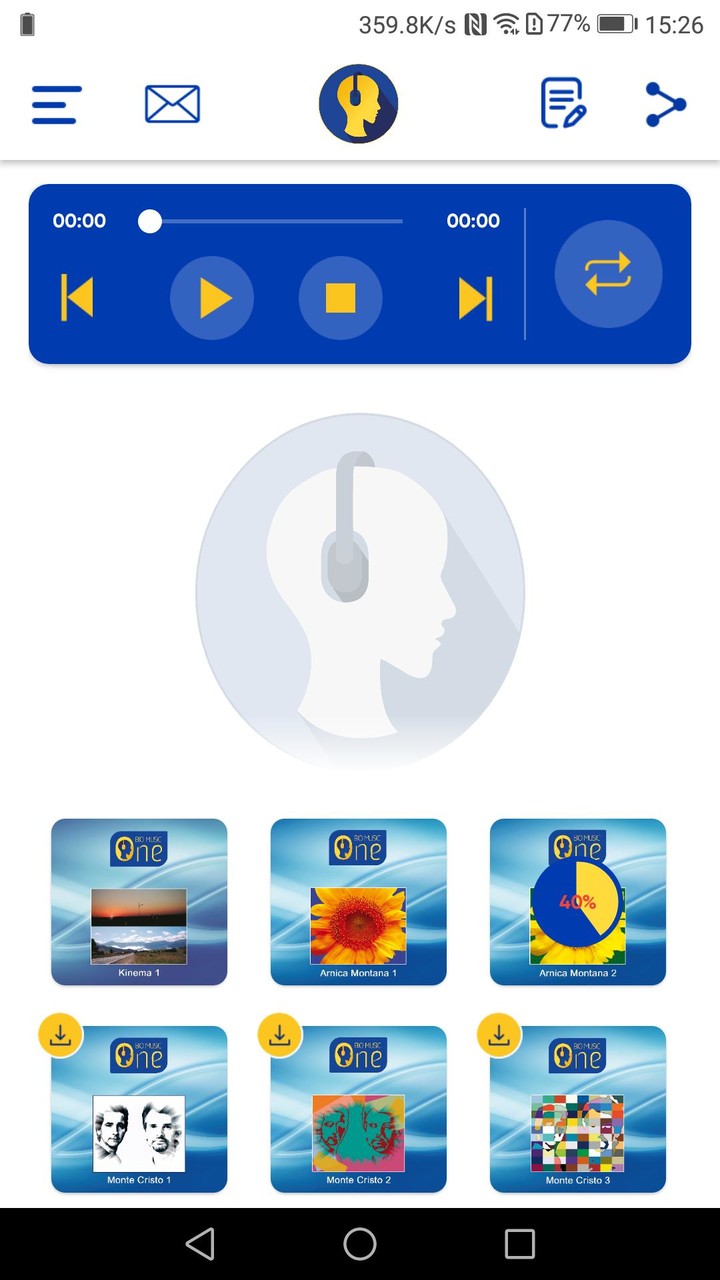Download the Monte Cristo 3 album
Screen dimensions: 720x1280
[x=499, y=1035]
